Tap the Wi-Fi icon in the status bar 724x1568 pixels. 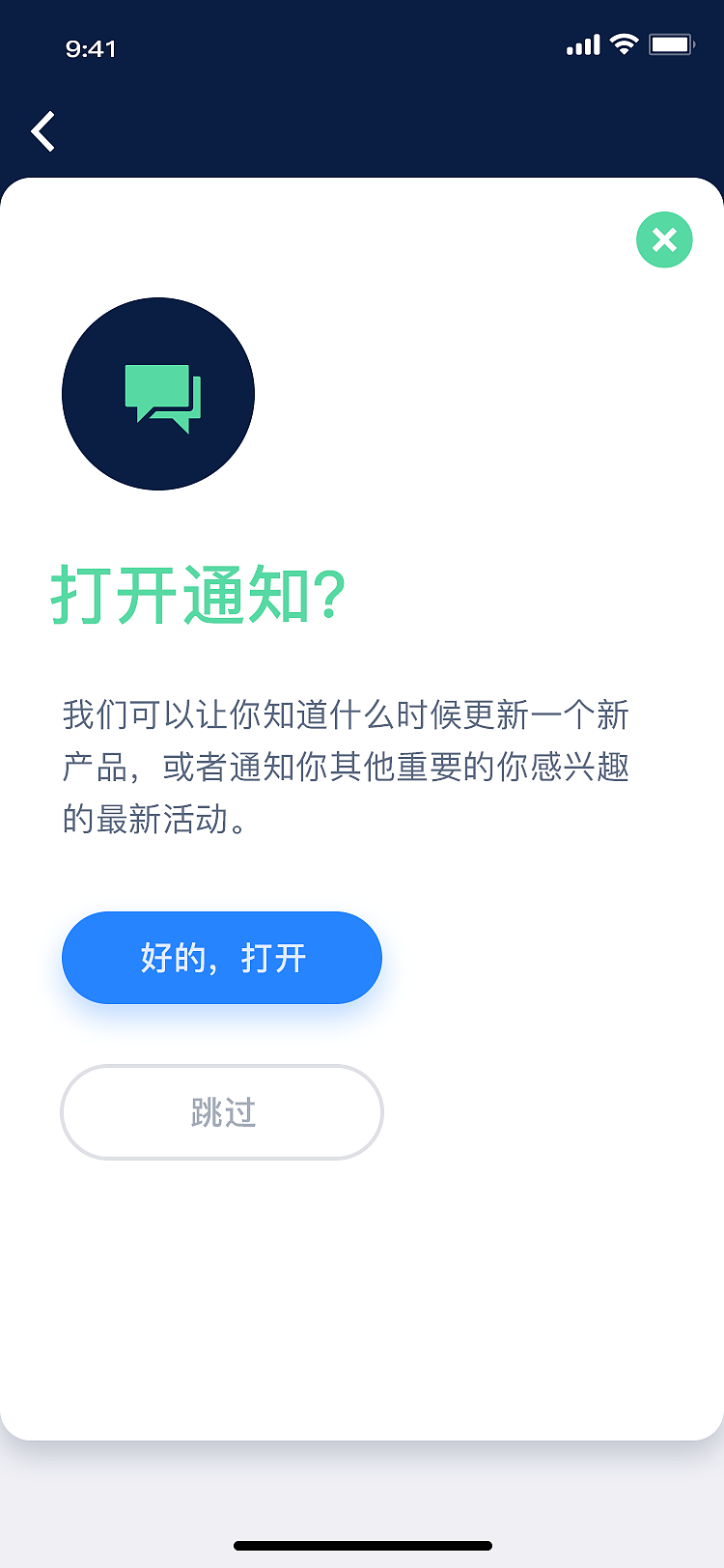pyautogui.click(x=623, y=44)
